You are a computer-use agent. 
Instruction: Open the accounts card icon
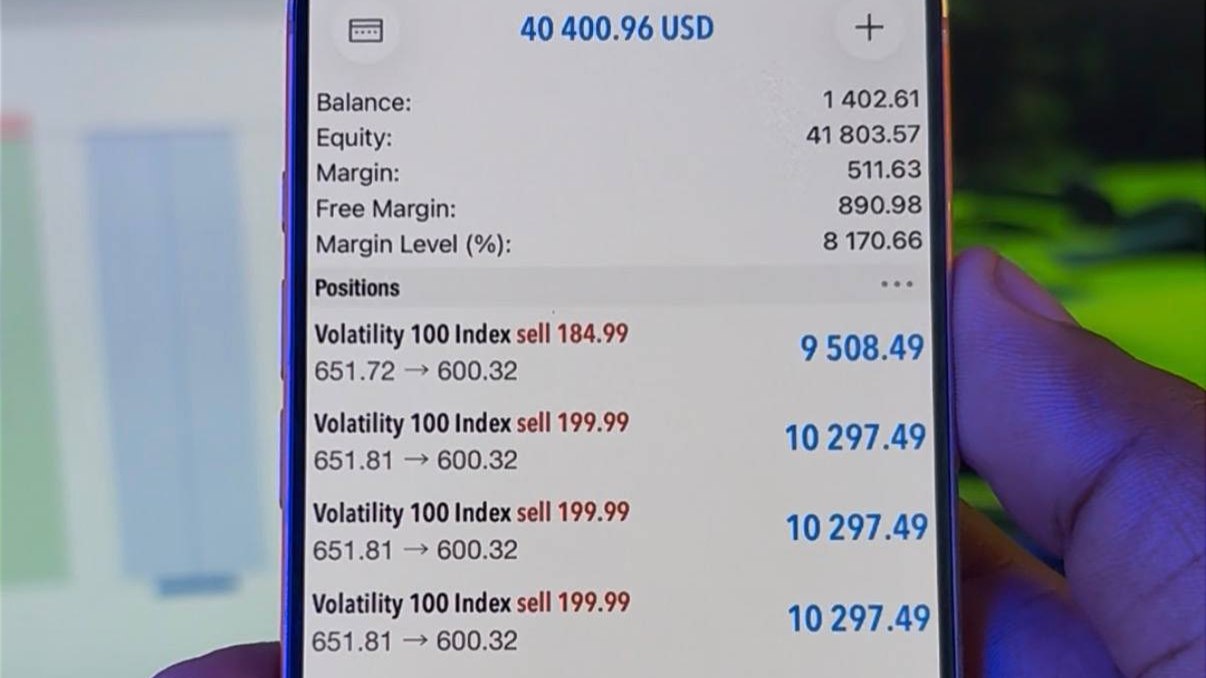pyautogui.click(x=365, y=31)
